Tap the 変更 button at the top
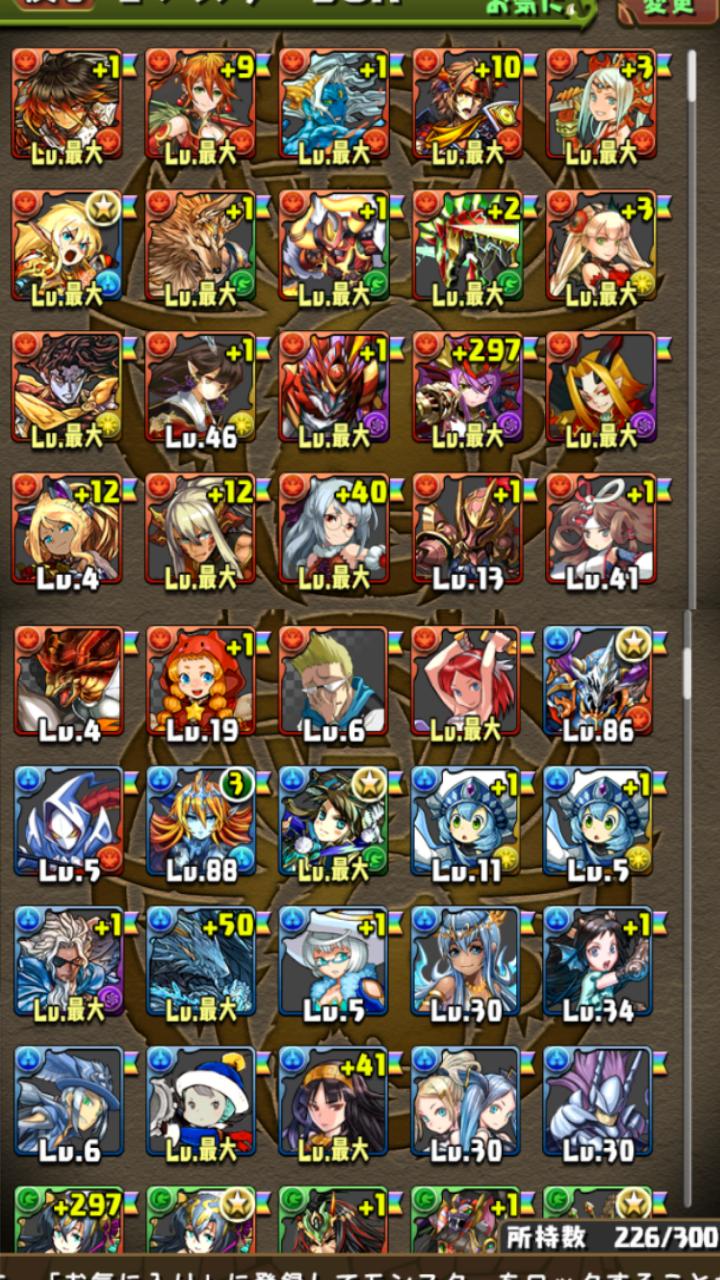 [x=668, y=10]
